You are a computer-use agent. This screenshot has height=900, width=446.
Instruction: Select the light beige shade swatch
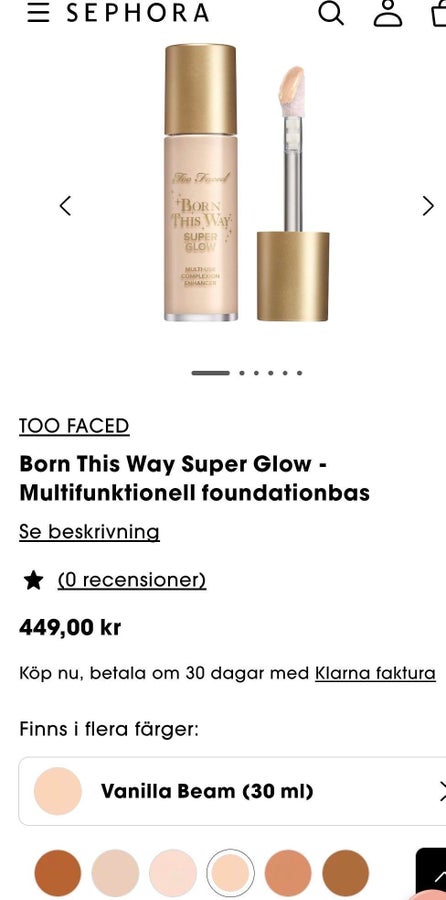point(115,873)
